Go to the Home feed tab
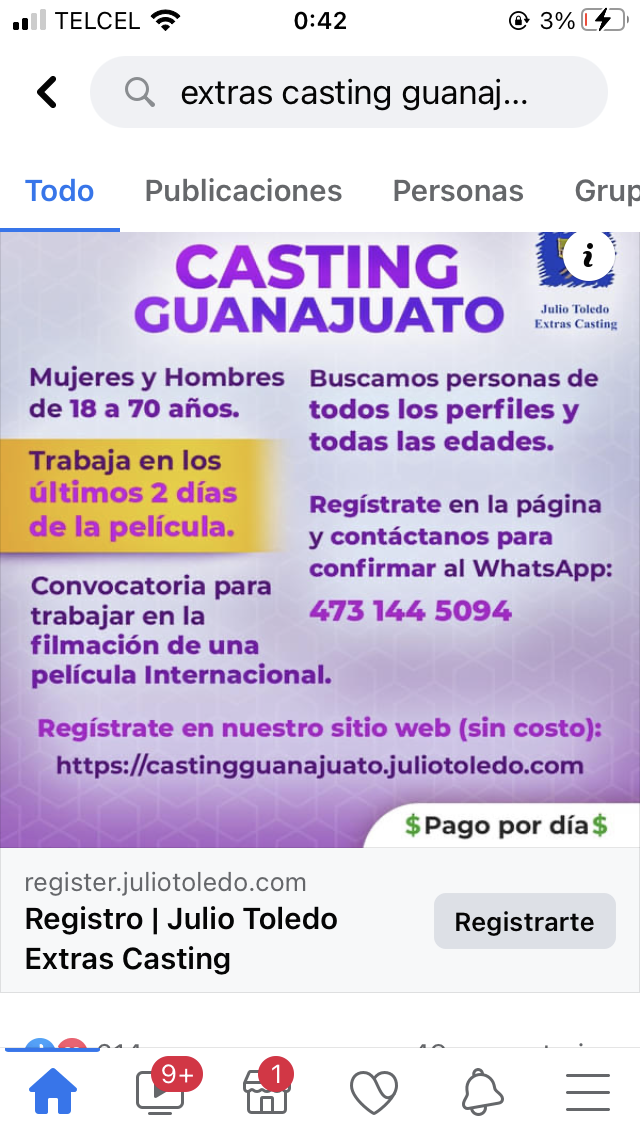The image size is (640, 1136). 52,1092
